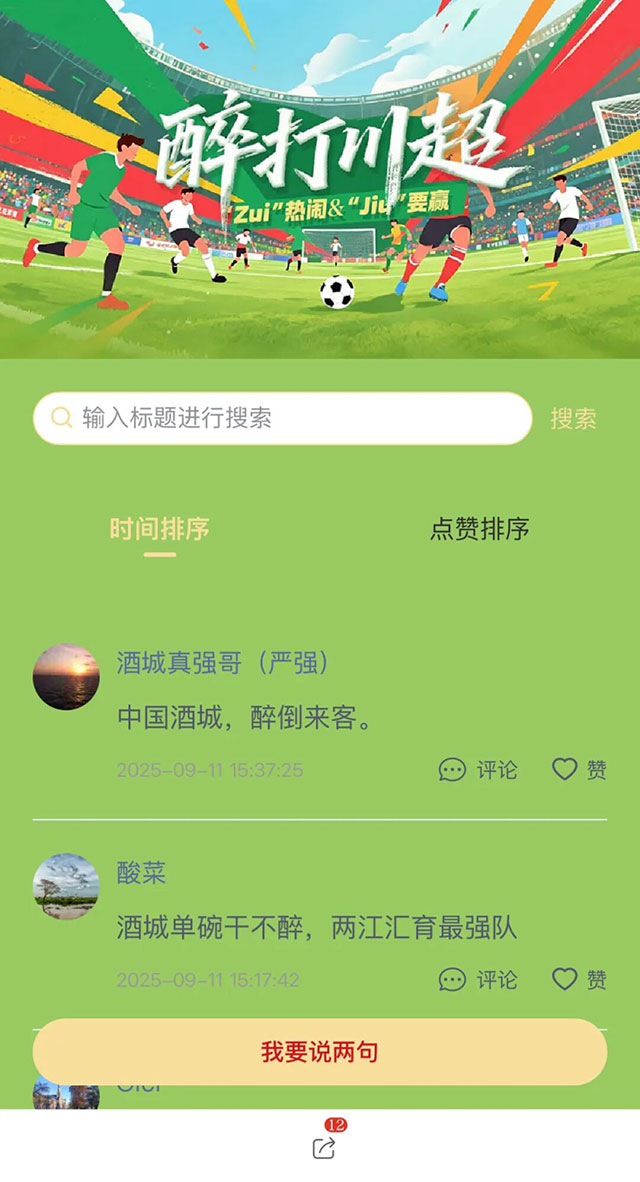Open 酸菜's avatar
The image size is (640, 1182).
66,886
